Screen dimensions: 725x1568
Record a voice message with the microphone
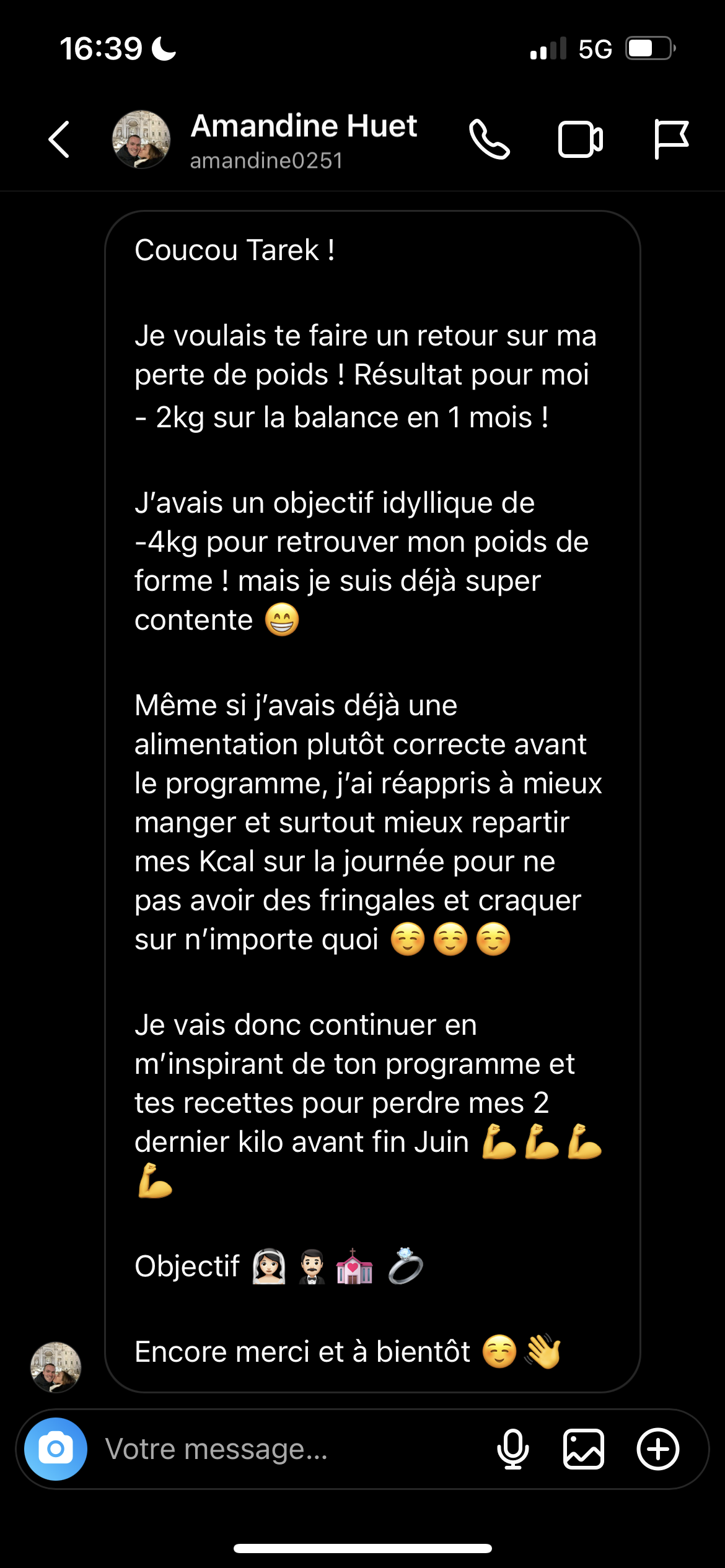[x=513, y=1449]
